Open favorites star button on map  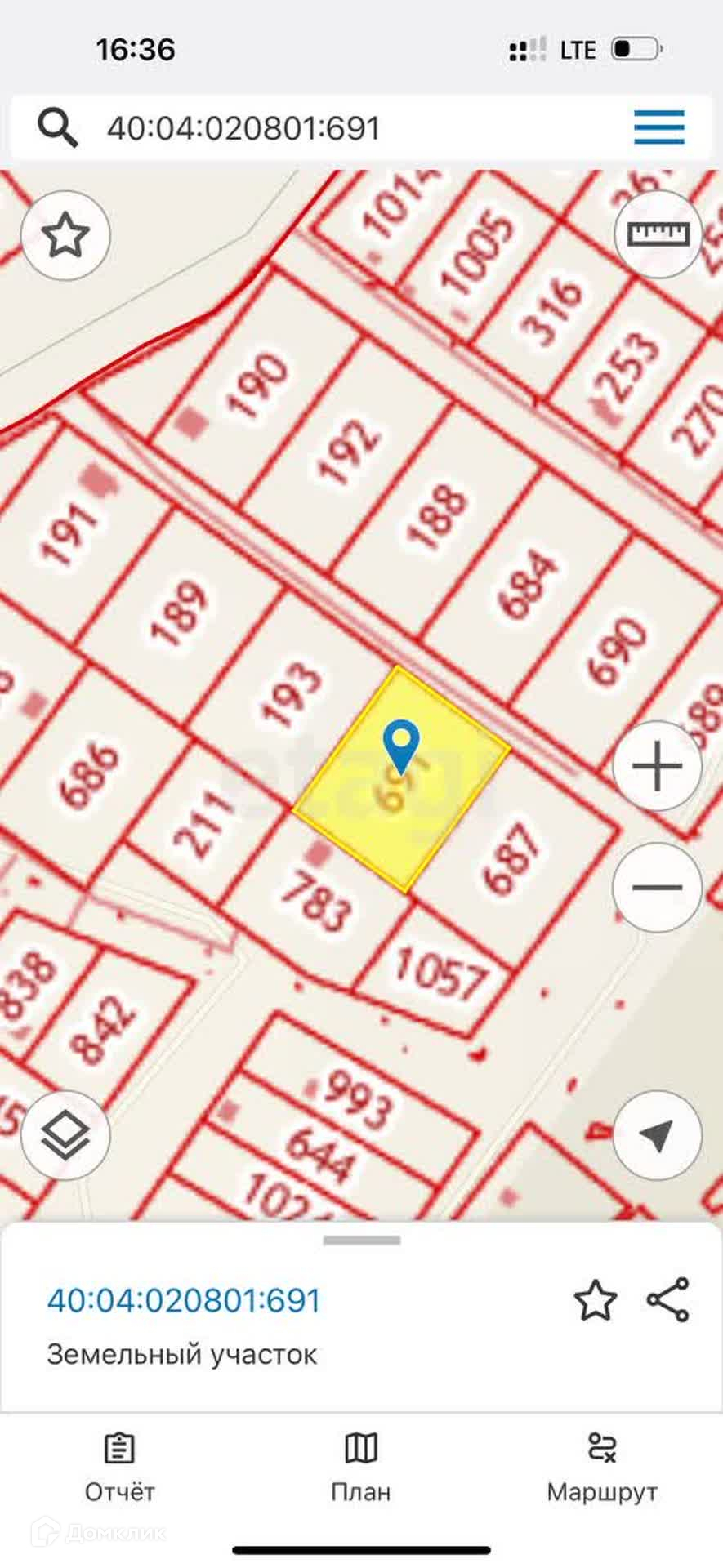[x=65, y=236]
